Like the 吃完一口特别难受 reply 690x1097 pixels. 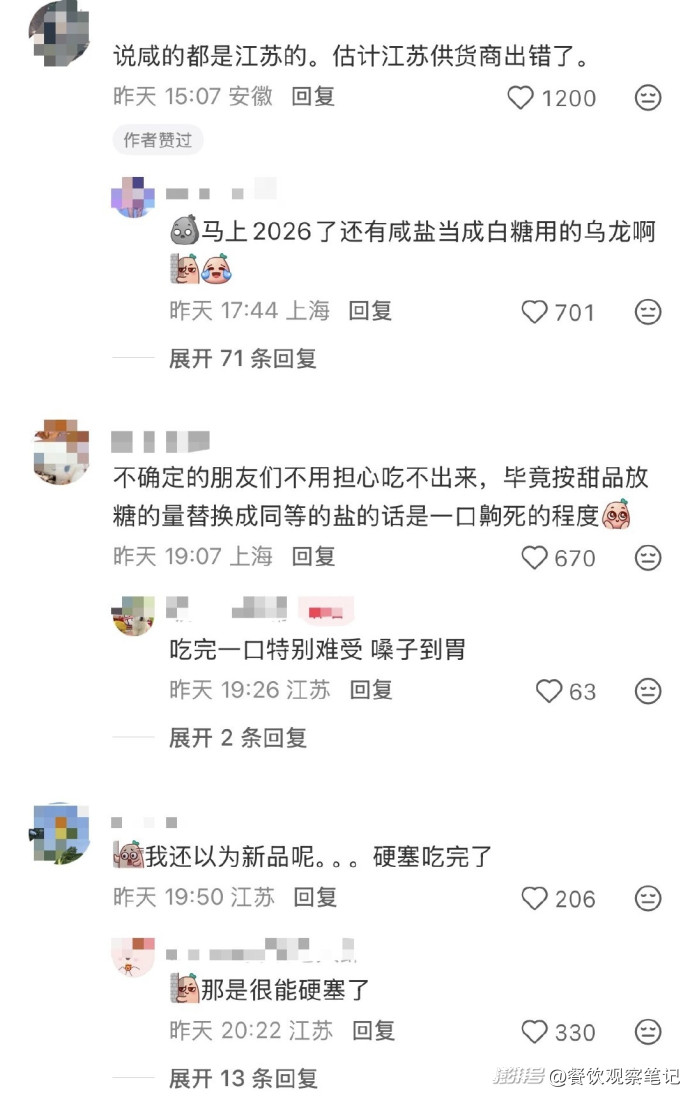coord(549,691)
